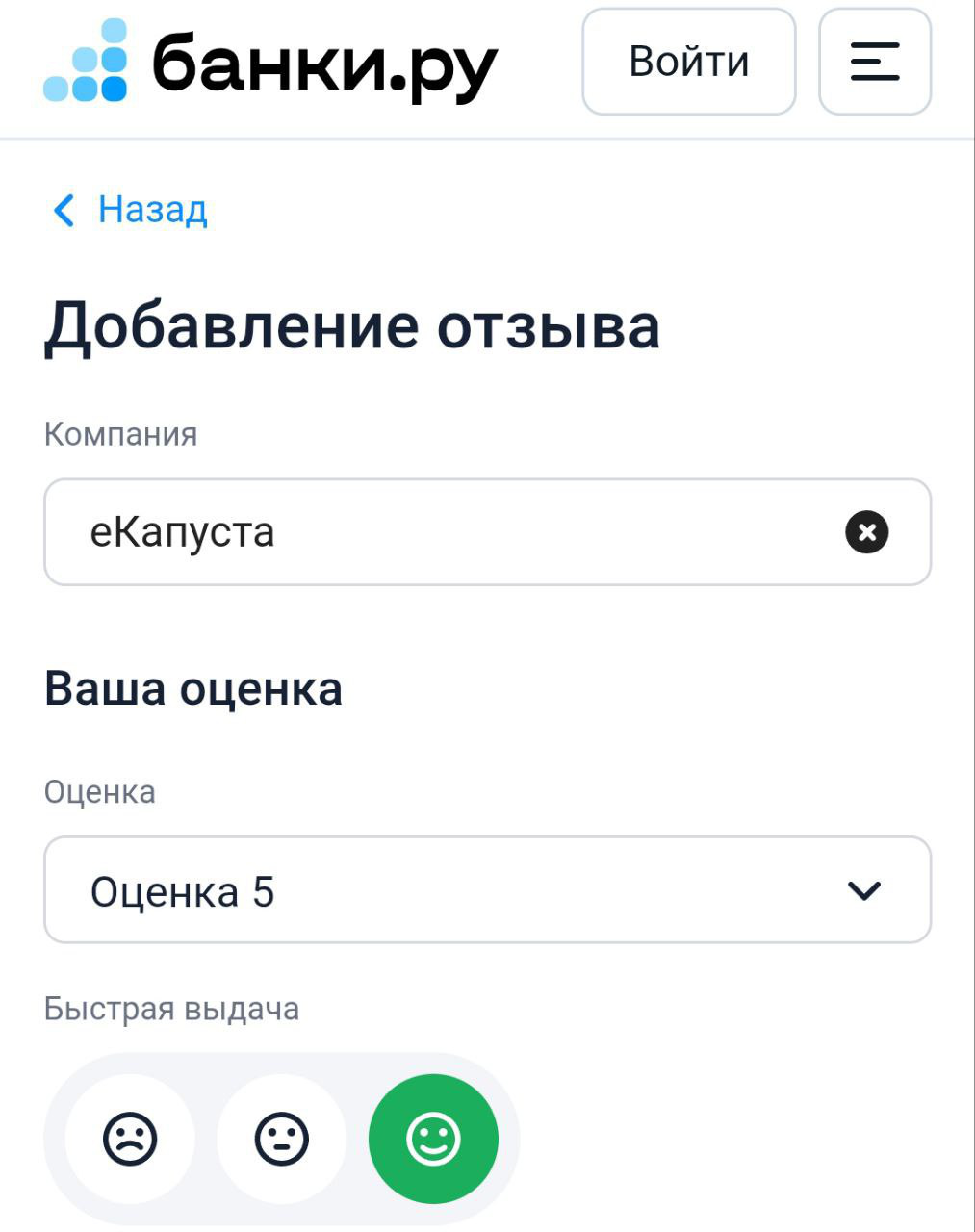The image size is (975, 1232).
Task: Click the dropdown chevron on Оценка 5
Action: pyautogui.click(x=863, y=889)
